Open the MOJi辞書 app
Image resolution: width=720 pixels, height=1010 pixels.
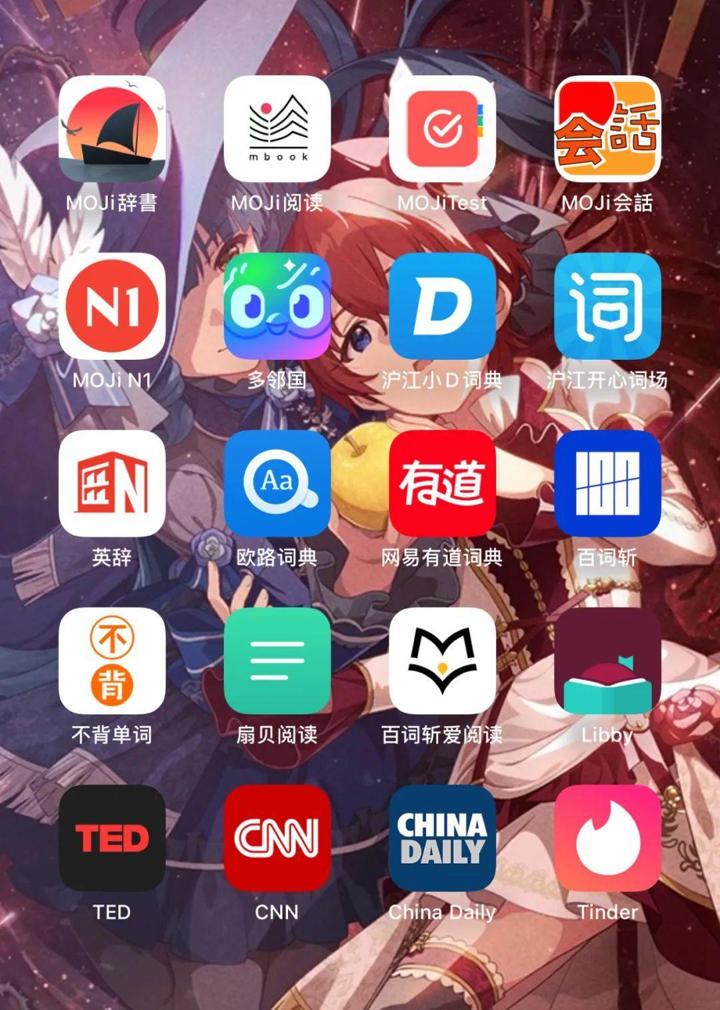coord(112,129)
